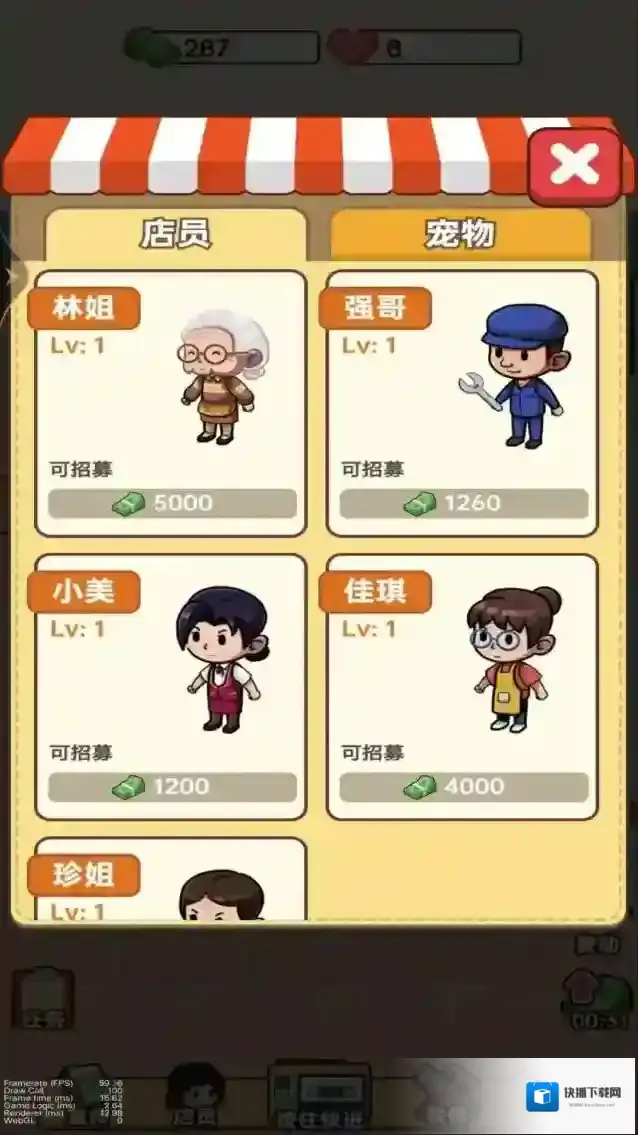Recruit 林姐 for 5000
This screenshot has width=638, height=1135.
(x=172, y=503)
